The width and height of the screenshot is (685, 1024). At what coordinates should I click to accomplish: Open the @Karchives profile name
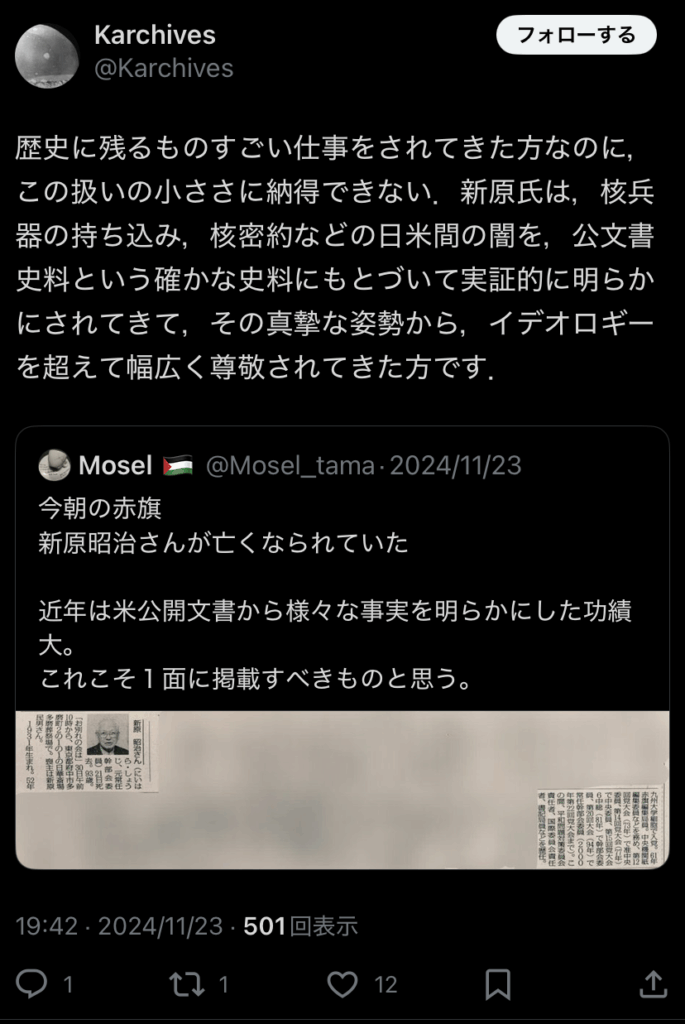click(x=155, y=37)
